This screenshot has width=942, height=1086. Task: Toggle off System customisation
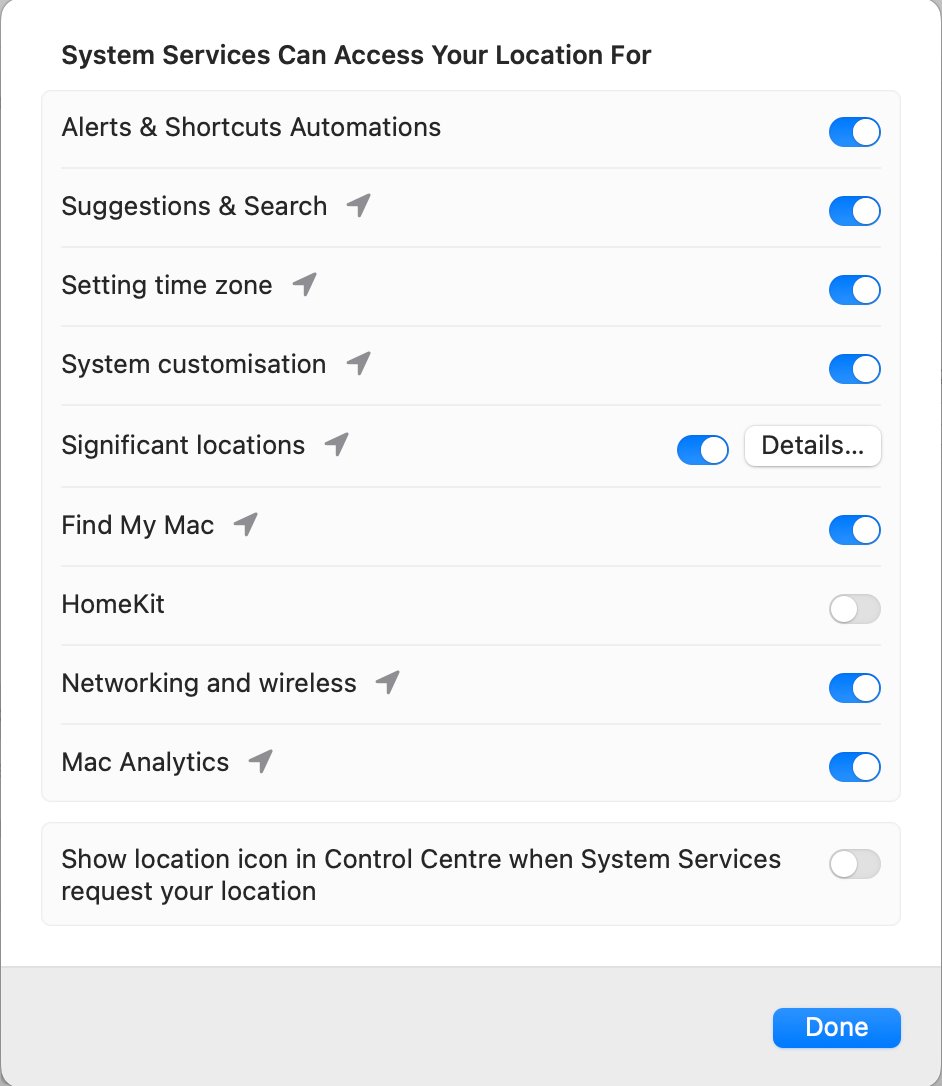[x=855, y=368]
